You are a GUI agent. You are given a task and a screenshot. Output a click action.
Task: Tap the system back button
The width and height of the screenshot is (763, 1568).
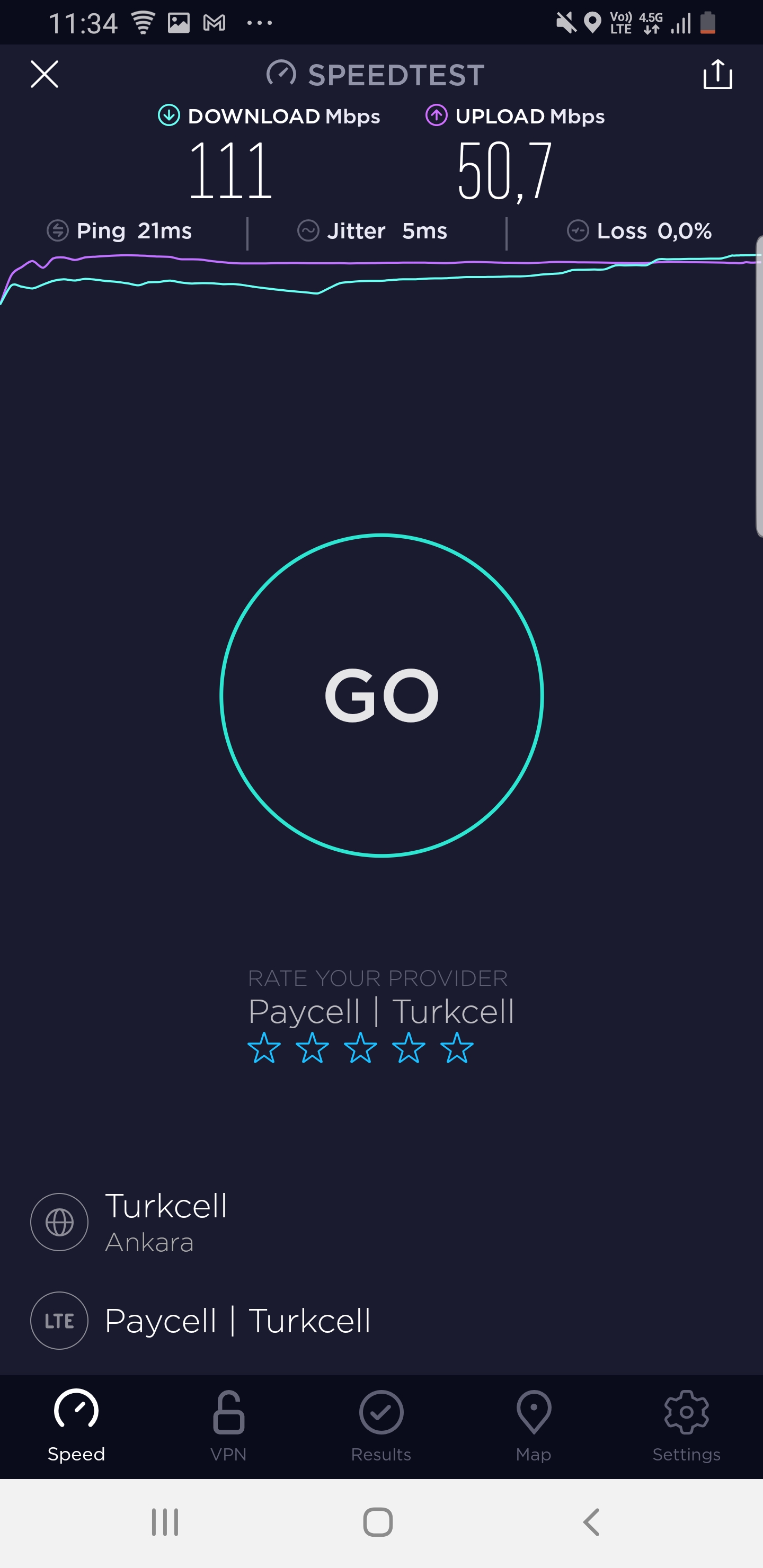(x=591, y=1522)
